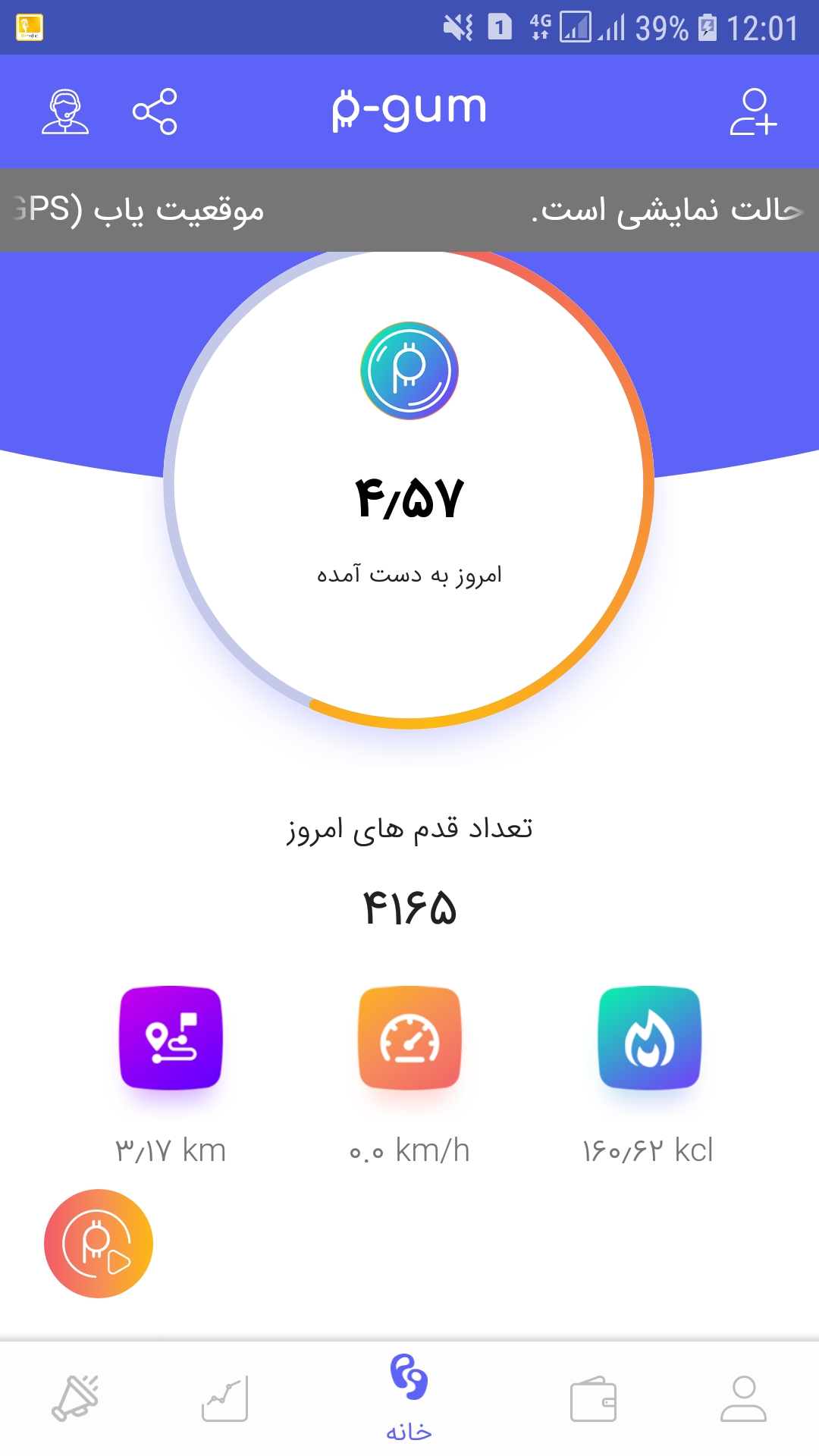Tap the purple distance route icon
819x1456 pixels.
pos(171,1037)
